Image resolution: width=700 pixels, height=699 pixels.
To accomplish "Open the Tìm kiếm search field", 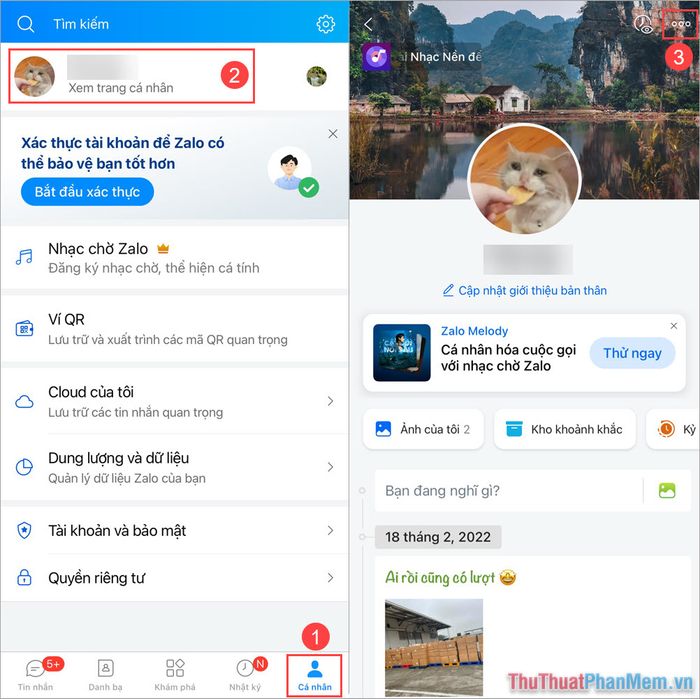I will tap(150, 24).
